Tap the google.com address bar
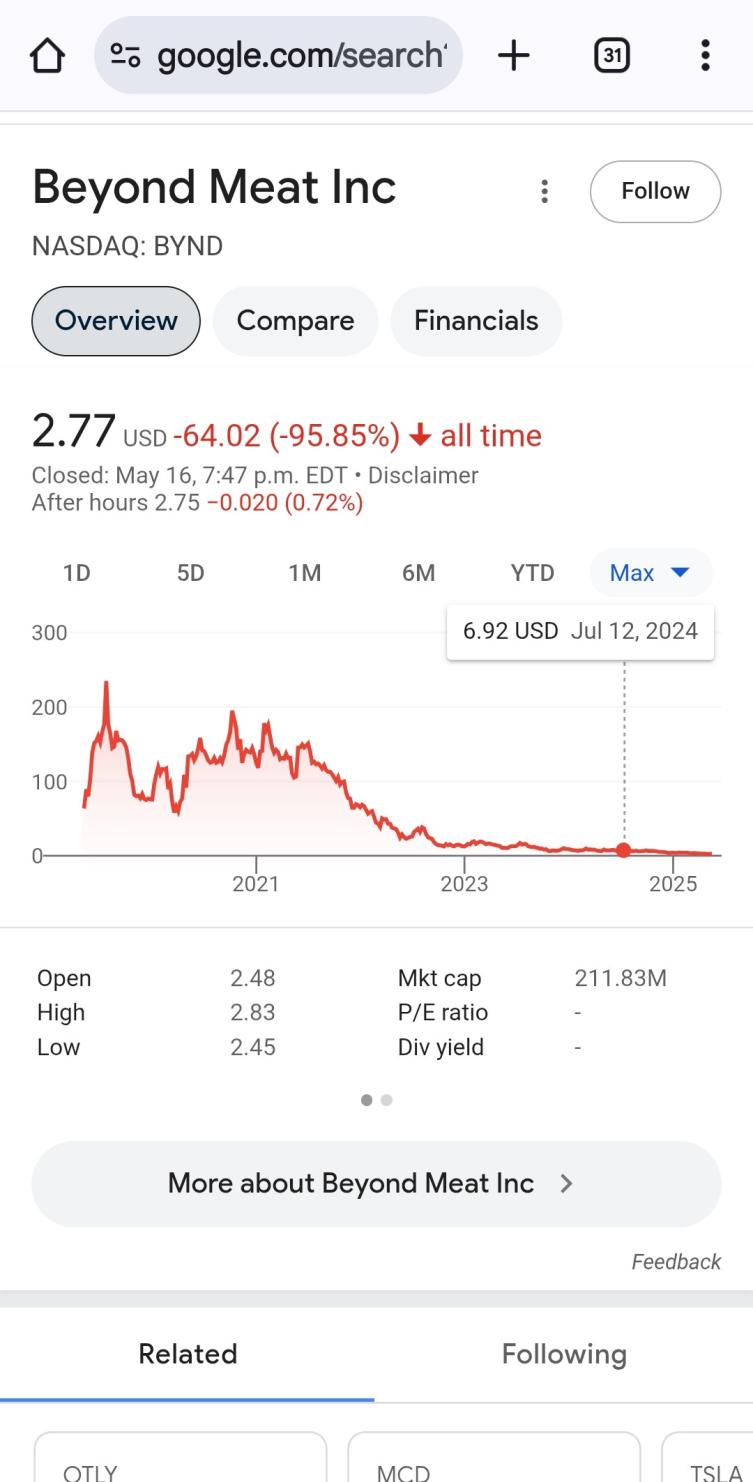The width and height of the screenshot is (753, 1482). point(279,56)
